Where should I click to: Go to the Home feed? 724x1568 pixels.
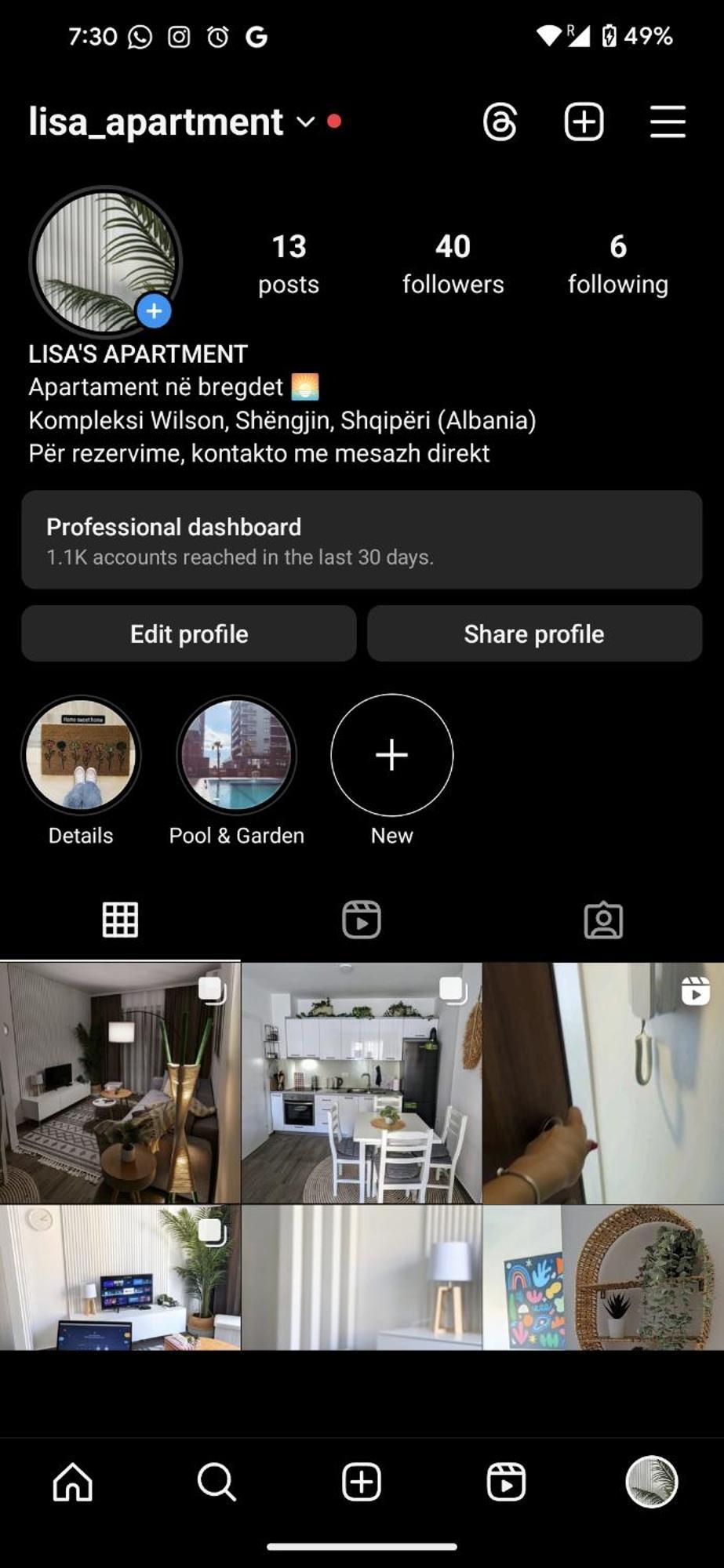point(73,1483)
